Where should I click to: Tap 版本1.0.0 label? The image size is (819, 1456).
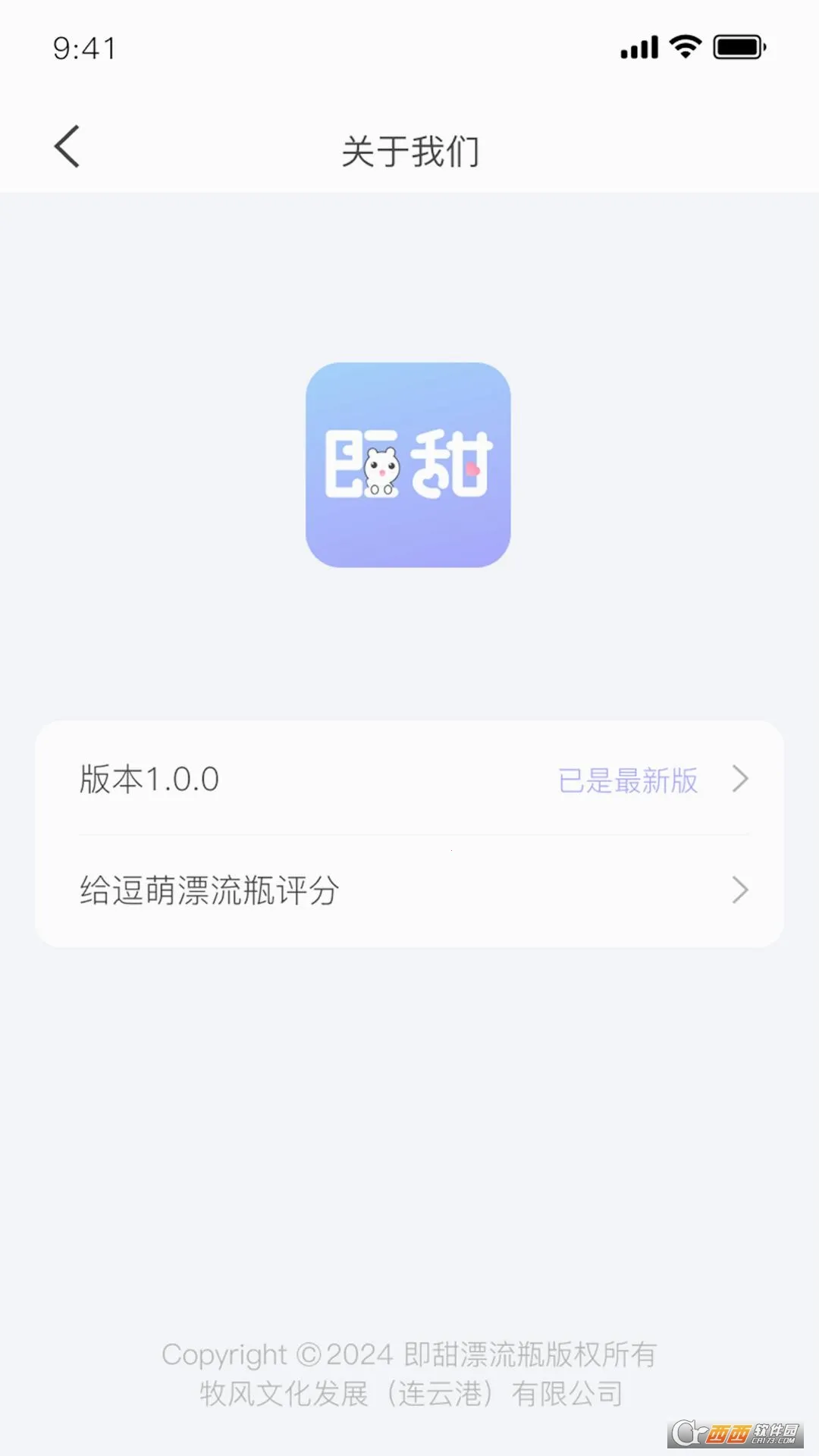coord(147,779)
